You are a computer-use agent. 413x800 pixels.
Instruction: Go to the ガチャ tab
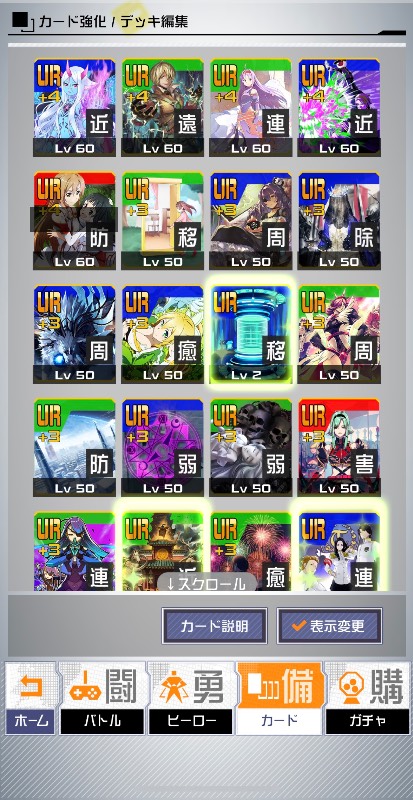368,698
